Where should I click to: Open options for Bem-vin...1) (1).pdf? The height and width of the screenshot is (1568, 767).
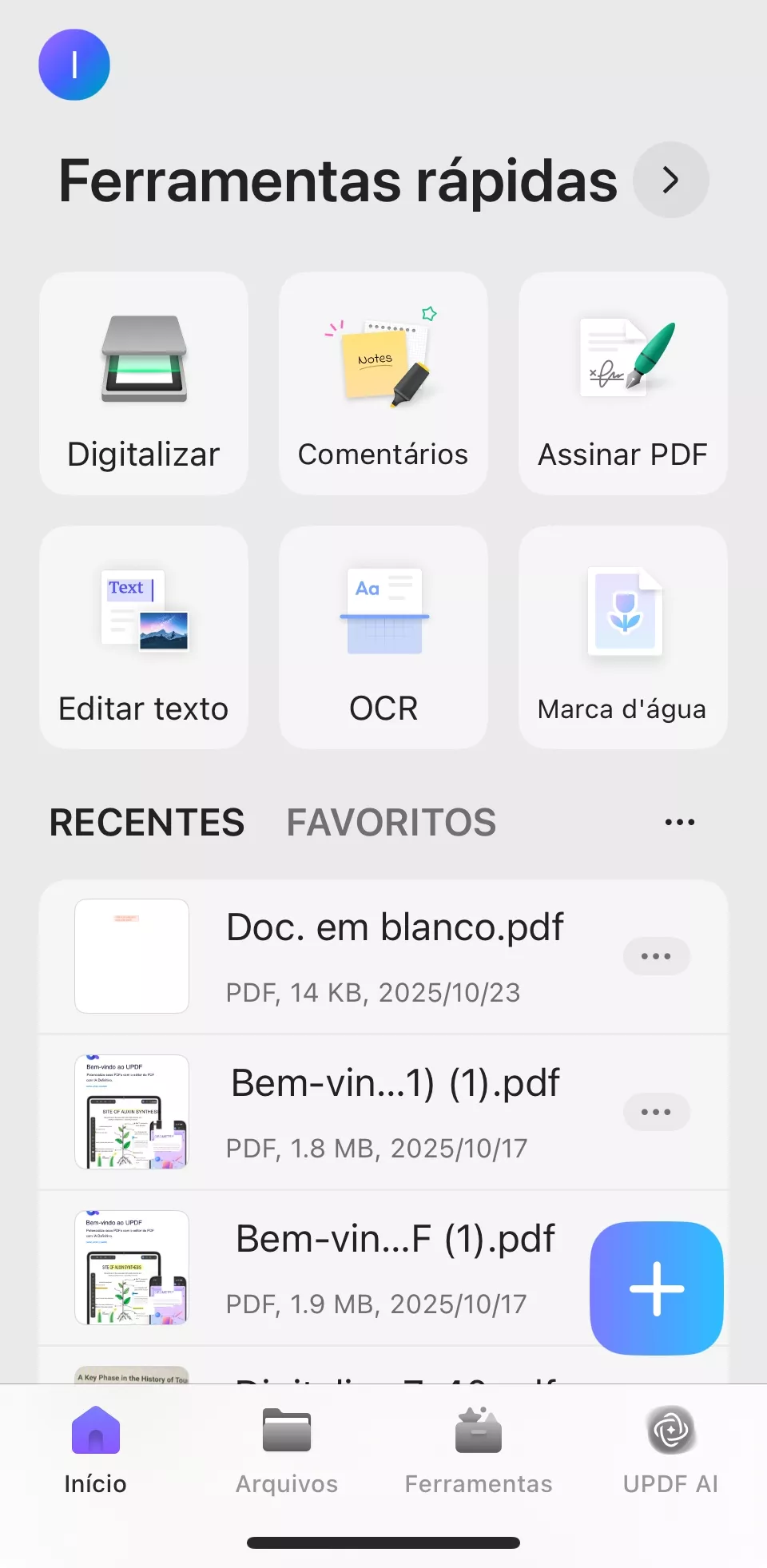(x=656, y=1111)
